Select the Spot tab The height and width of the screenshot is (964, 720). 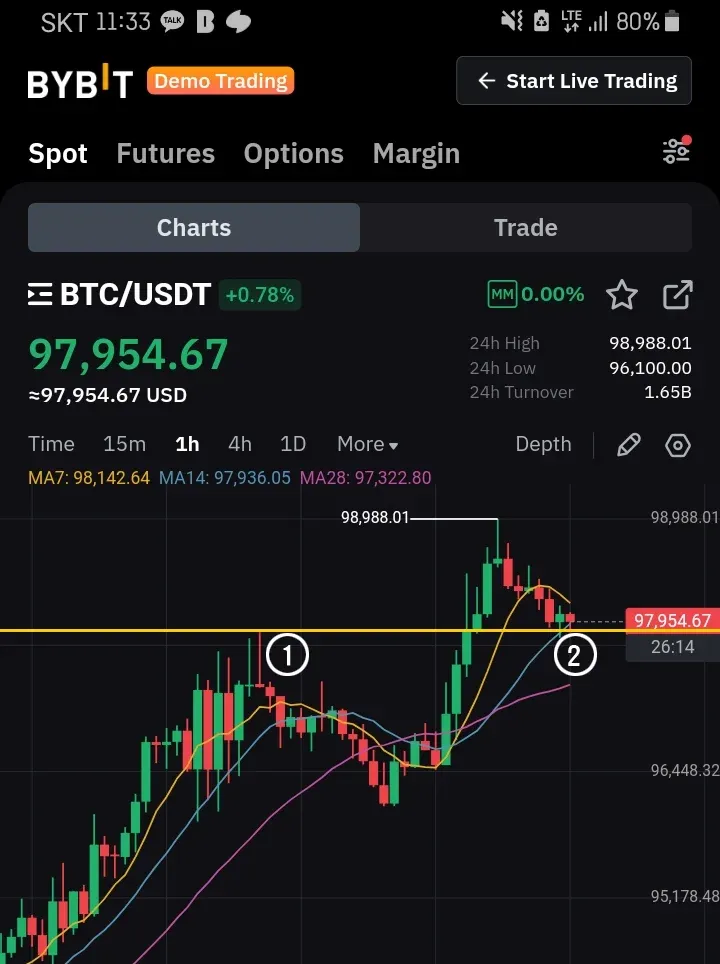point(58,154)
